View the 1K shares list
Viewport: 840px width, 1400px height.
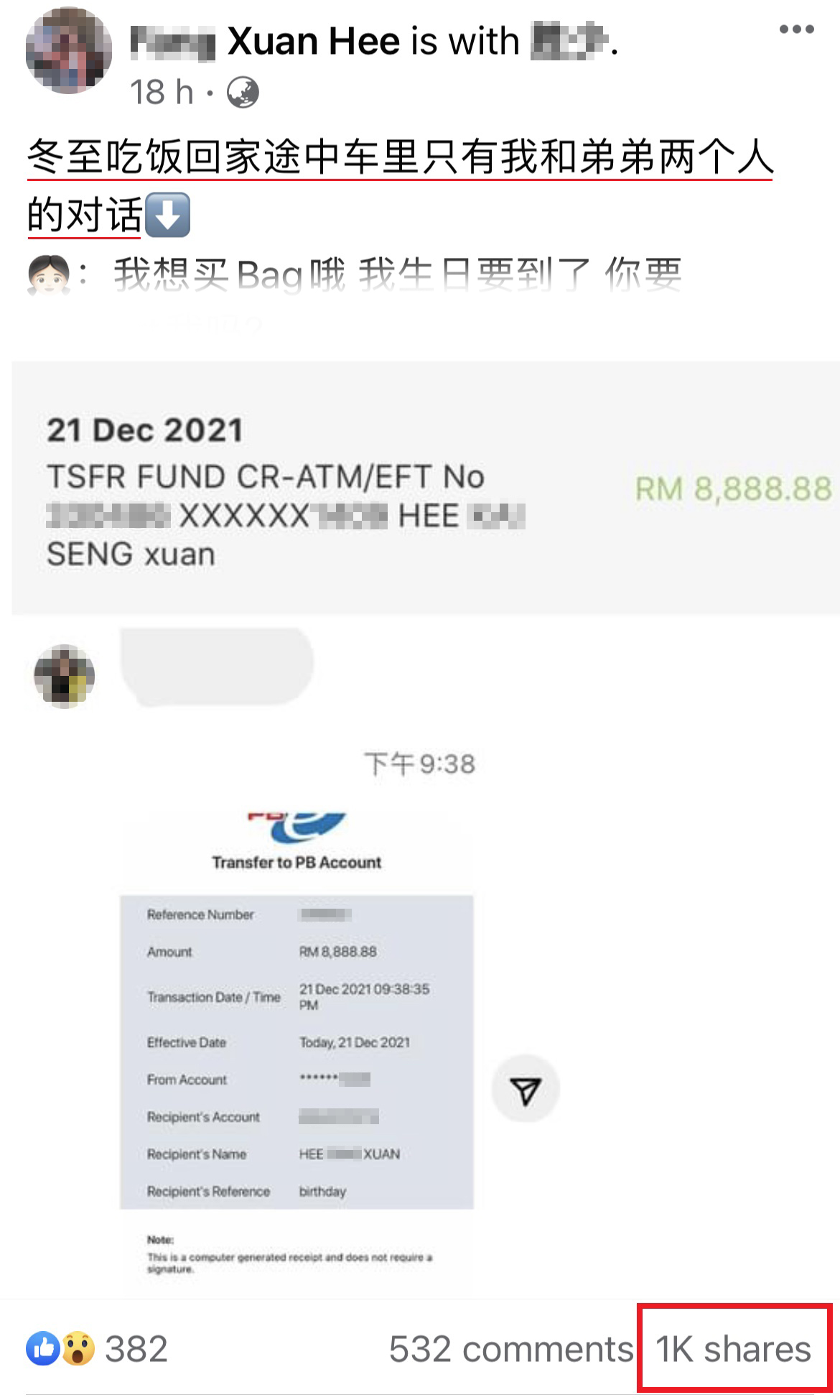pos(733,1349)
